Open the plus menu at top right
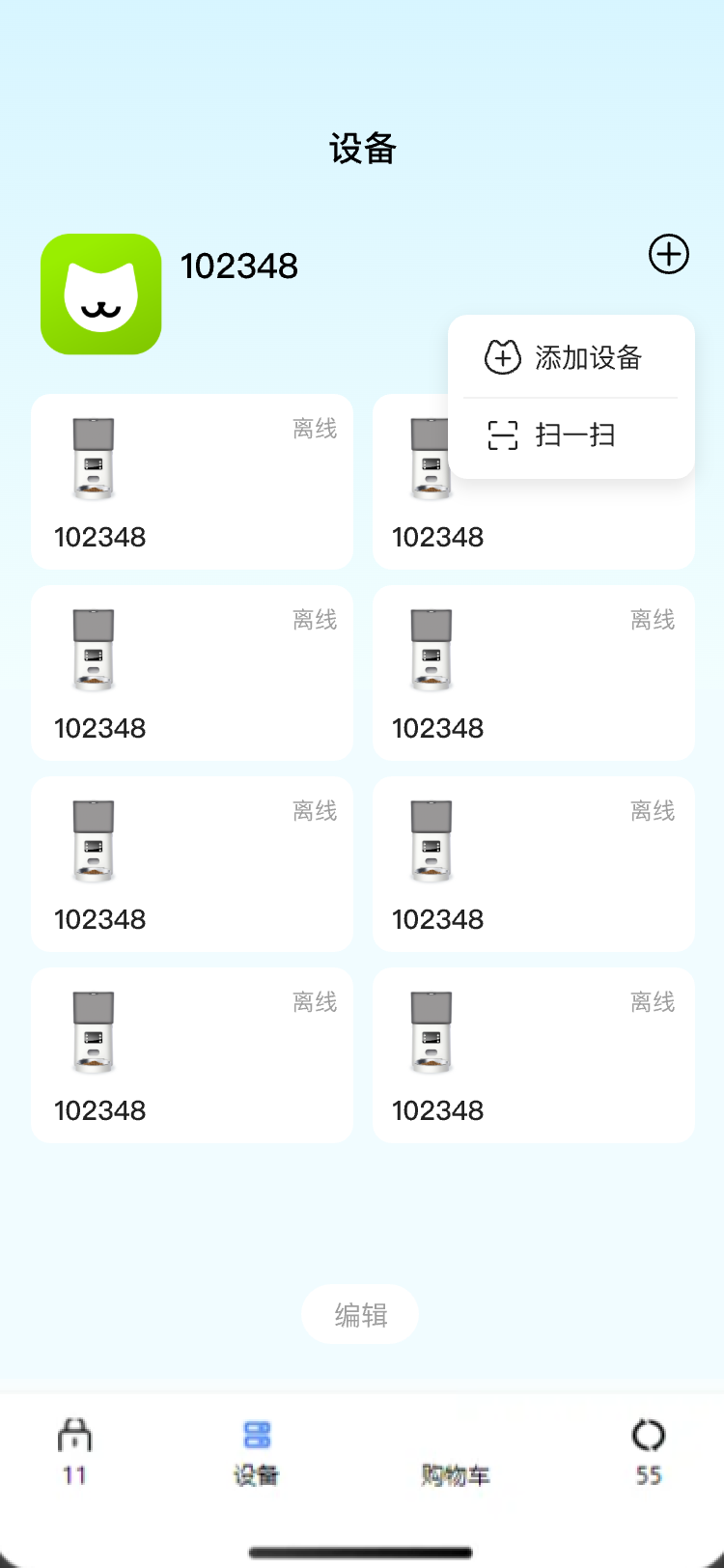This screenshot has height=1568, width=724. tap(668, 254)
